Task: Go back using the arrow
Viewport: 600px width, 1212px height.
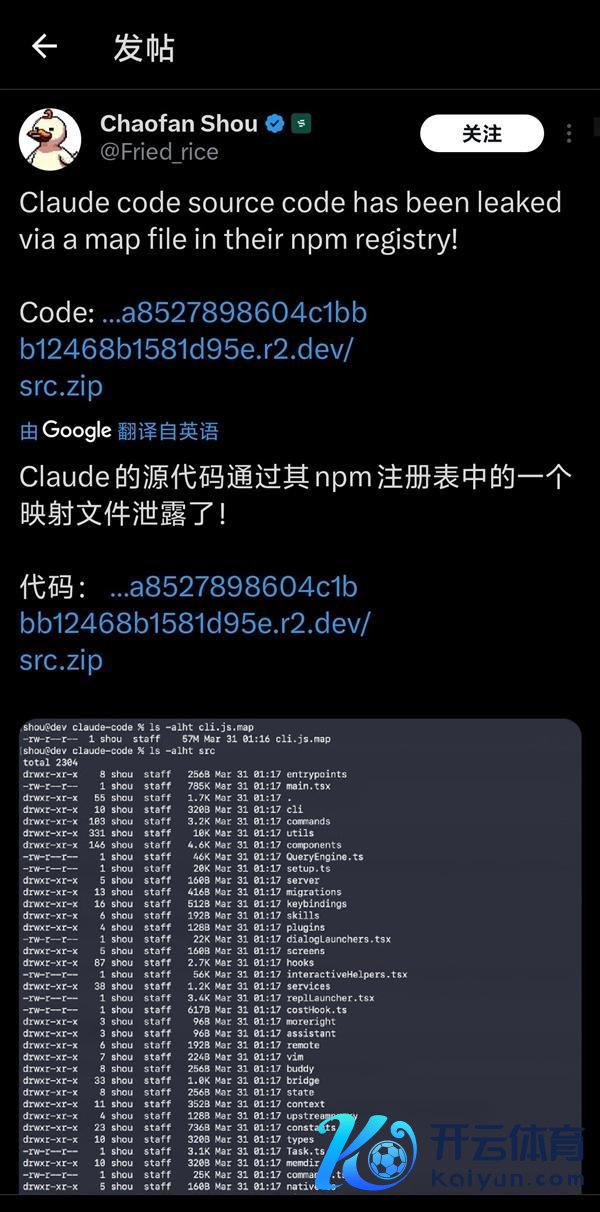Action: click(x=44, y=47)
